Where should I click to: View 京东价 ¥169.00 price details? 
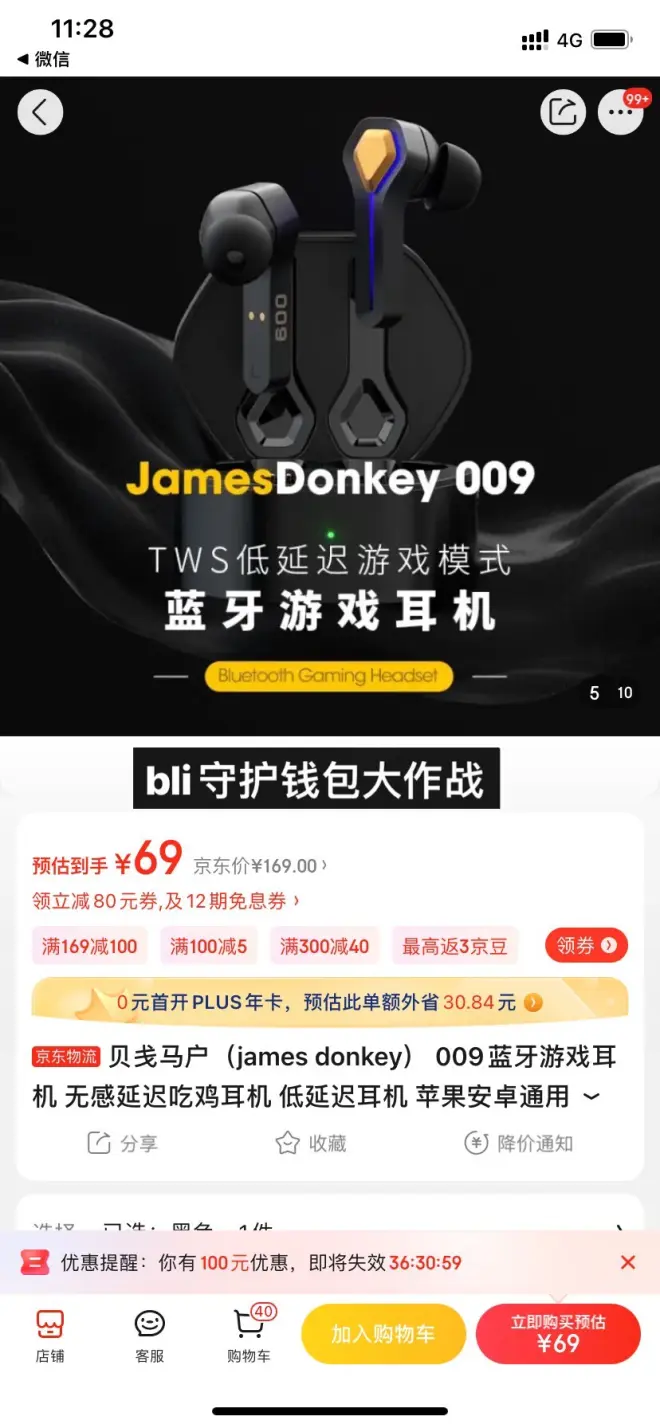260,866
